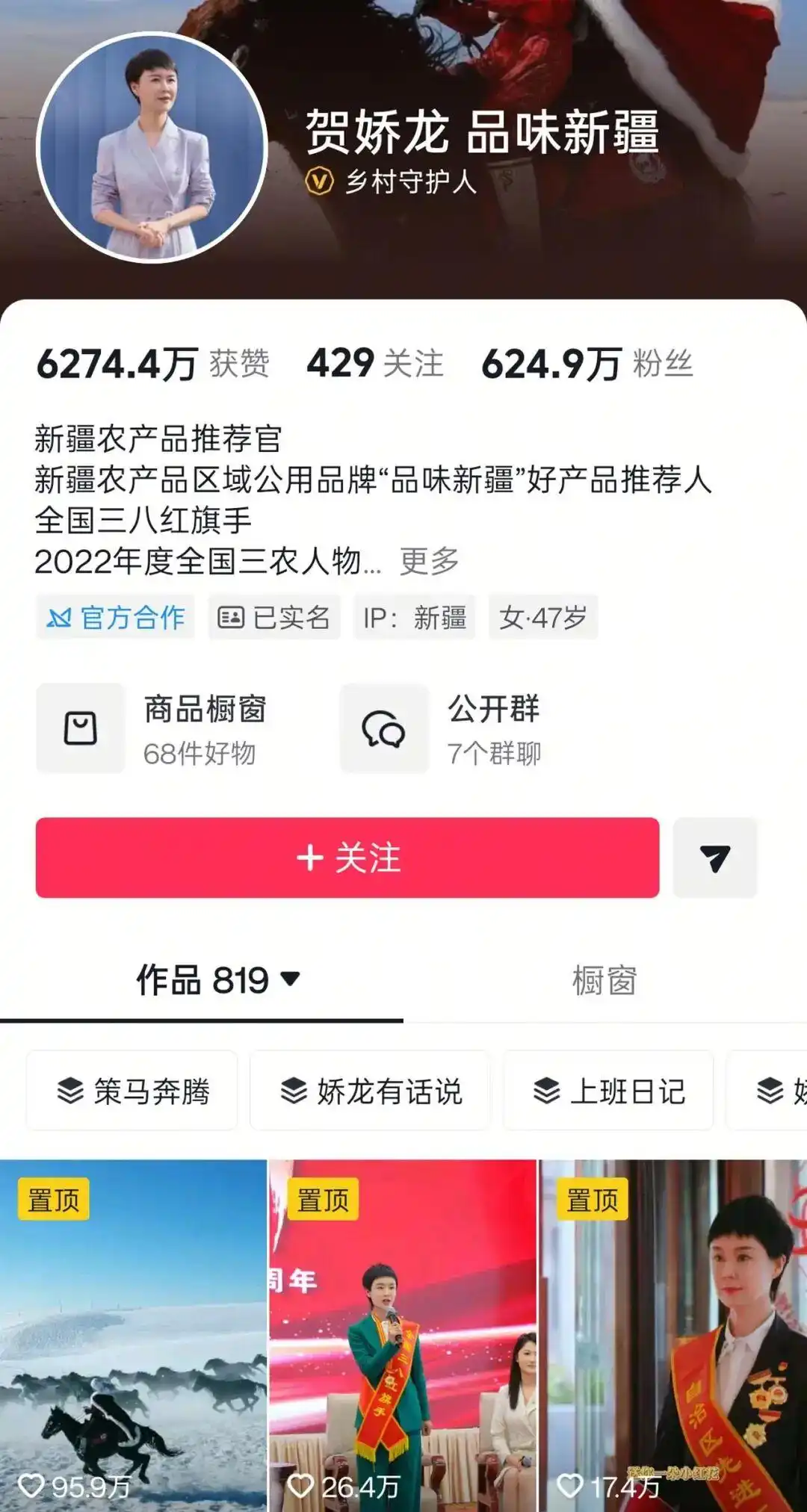The height and width of the screenshot is (1512, 807).
Task: Open the 上班日记 collection chip
Action: 607,1091
